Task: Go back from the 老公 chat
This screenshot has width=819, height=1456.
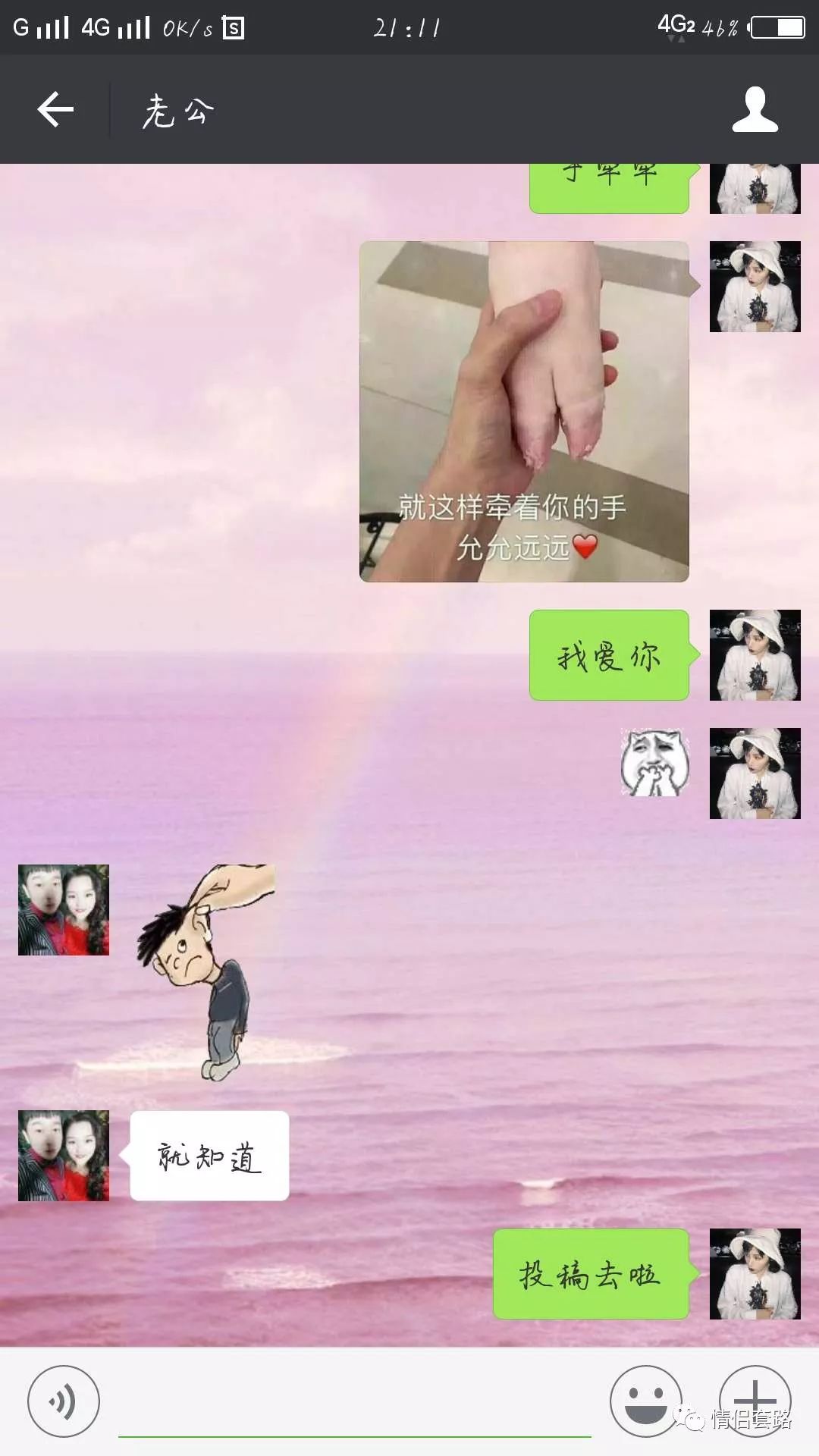Action: coord(55,110)
